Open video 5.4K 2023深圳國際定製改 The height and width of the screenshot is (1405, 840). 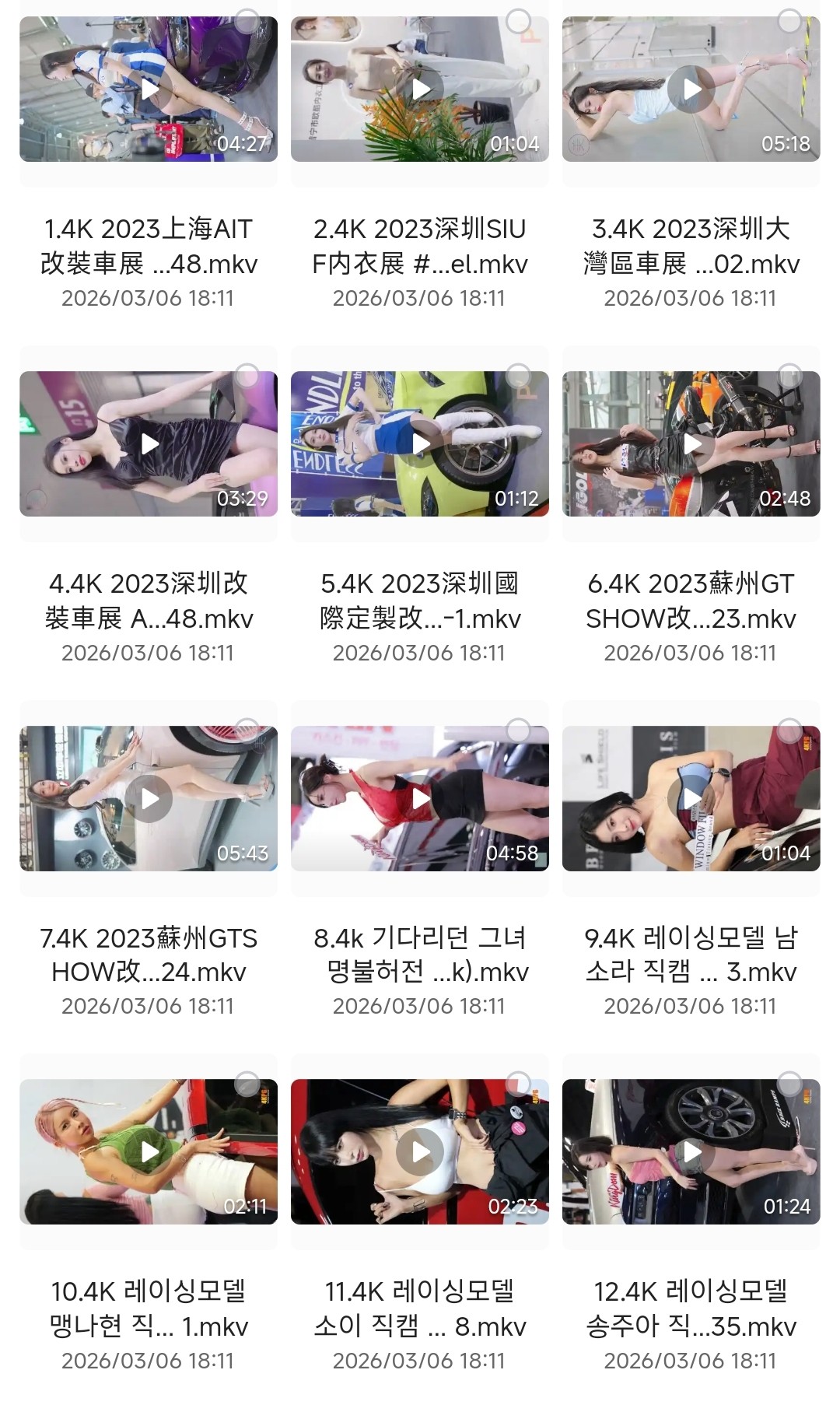420,443
